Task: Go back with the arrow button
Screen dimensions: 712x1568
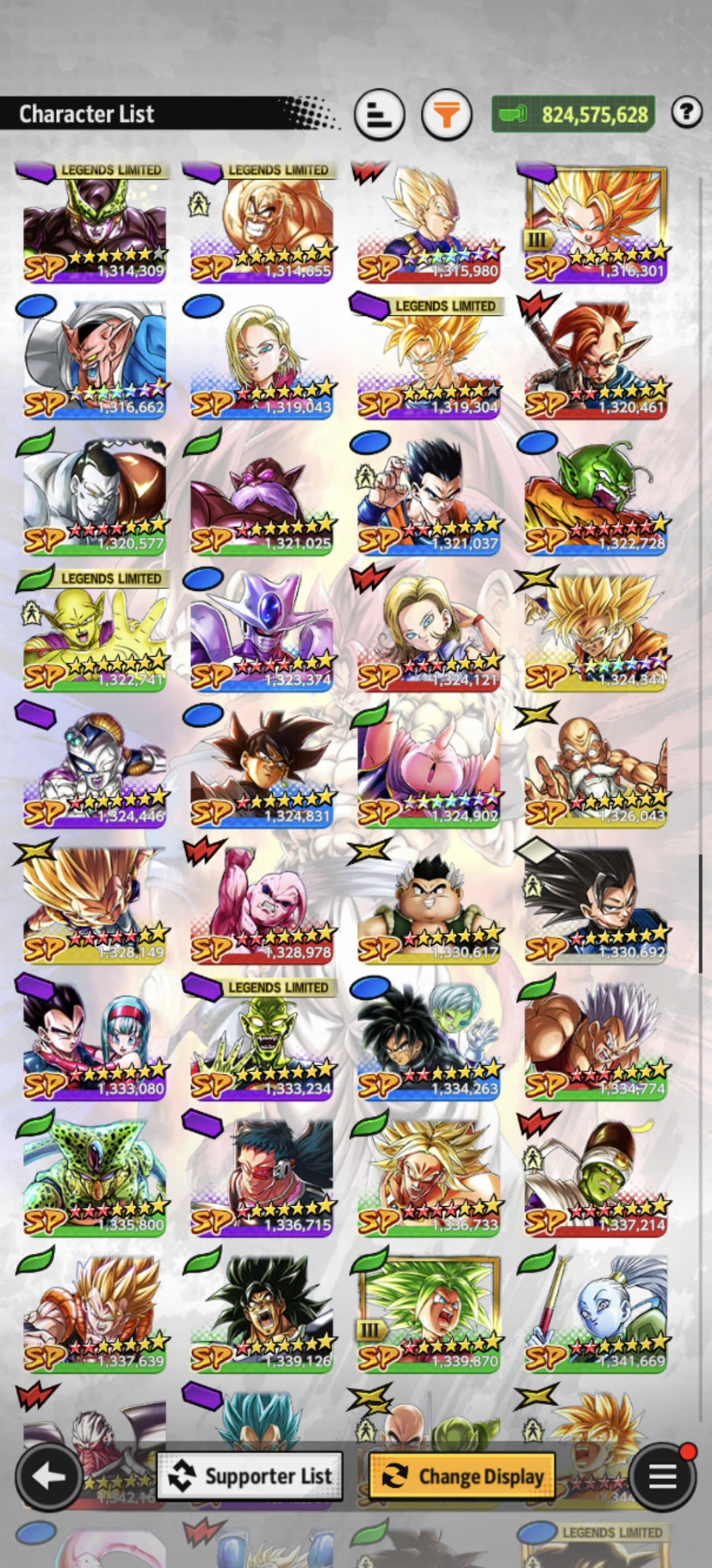Action: [49, 1476]
